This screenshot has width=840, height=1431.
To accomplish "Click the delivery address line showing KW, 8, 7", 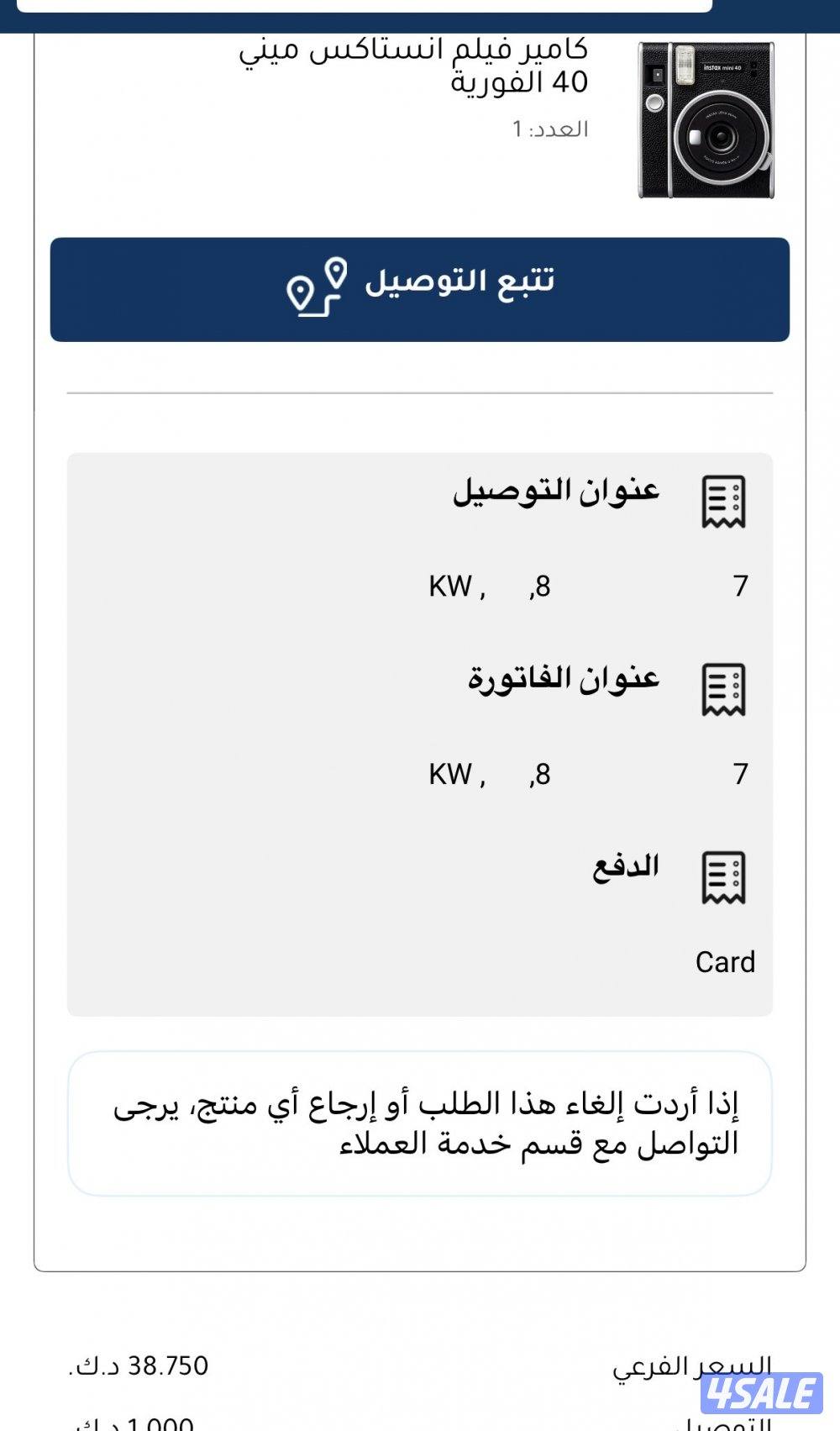I will pyautogui.click(x=588, y=587).
